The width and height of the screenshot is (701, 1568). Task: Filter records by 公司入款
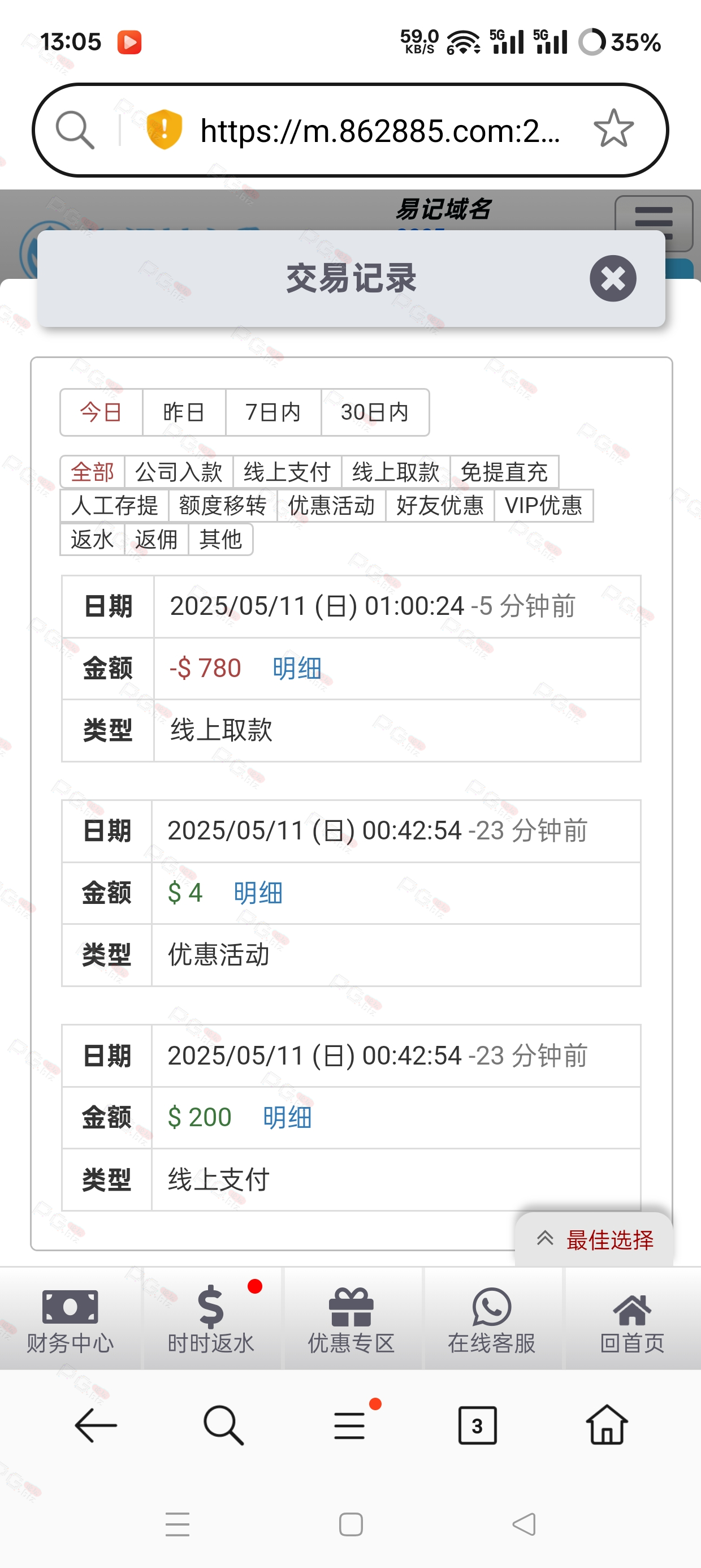[x=179, y=472]
